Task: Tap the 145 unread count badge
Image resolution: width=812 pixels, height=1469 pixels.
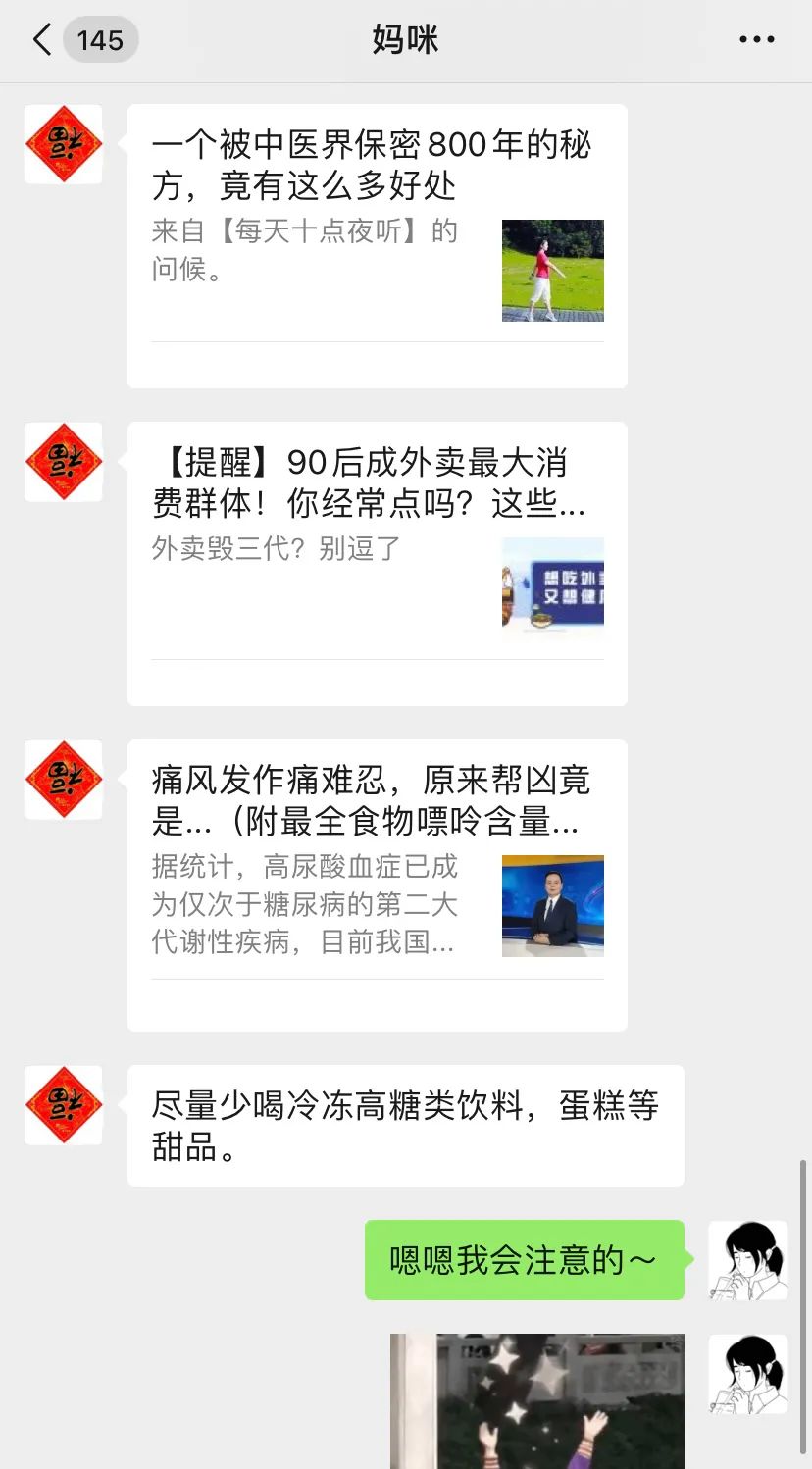Action: 101,39
